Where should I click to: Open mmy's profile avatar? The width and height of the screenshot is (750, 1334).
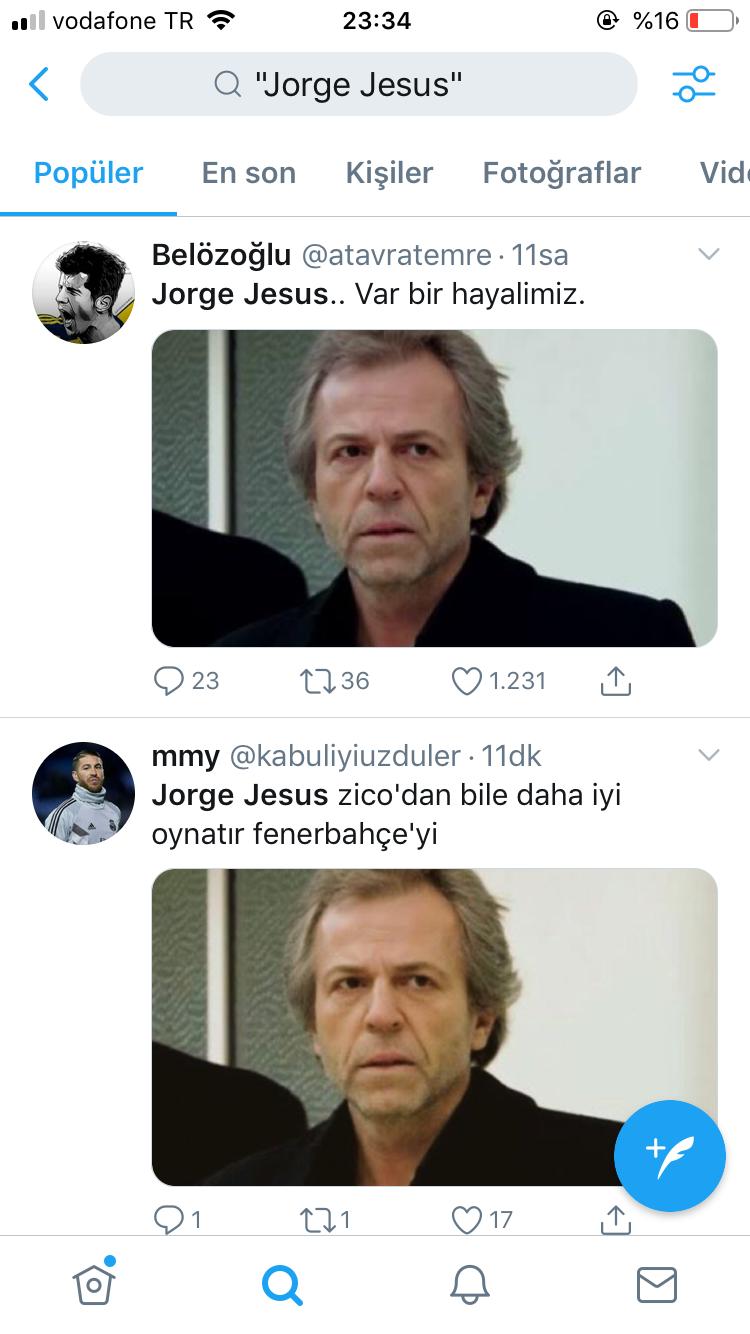click(x=84, y=793)
